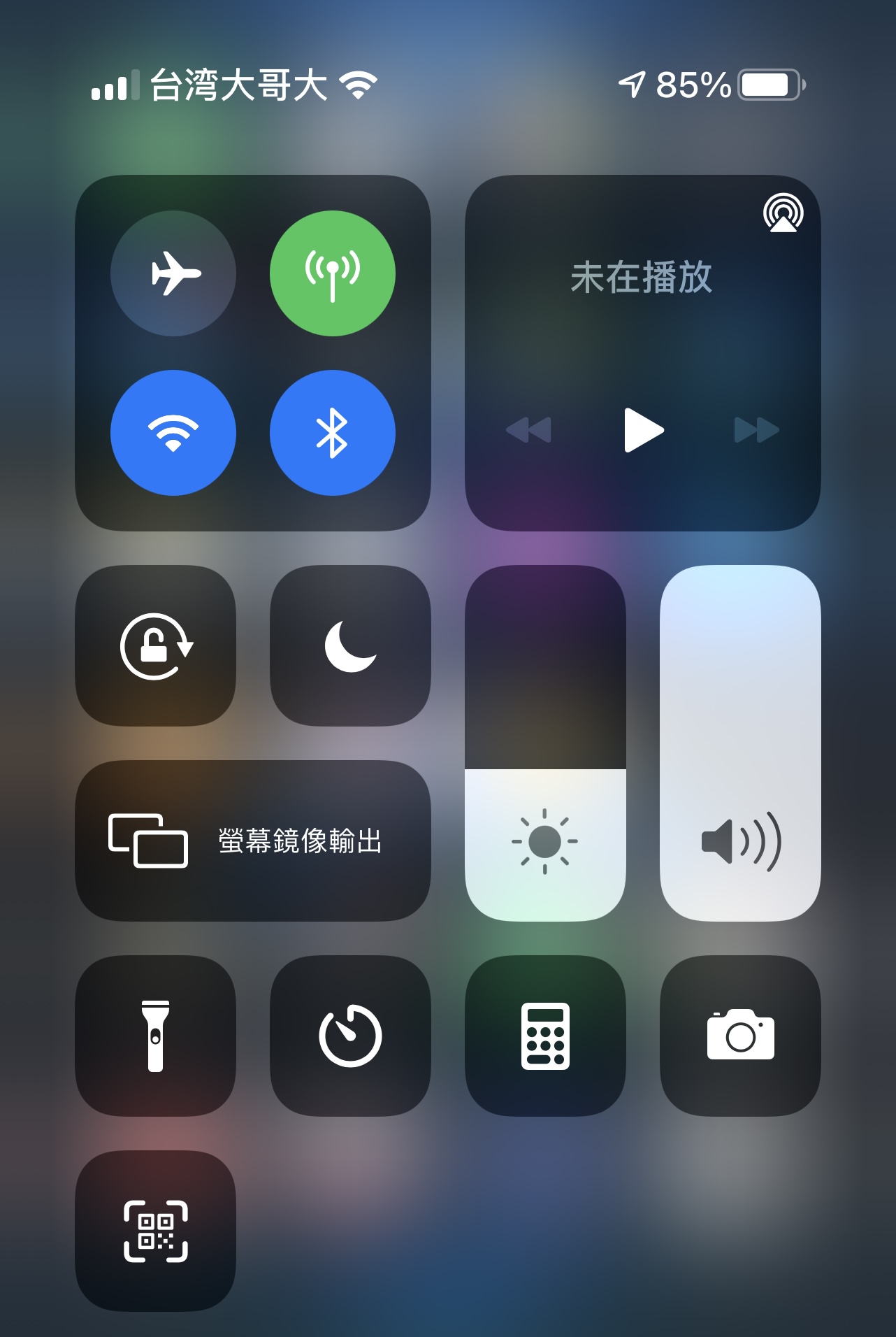Open the QR code scanner
896x1337 pixels.
tap(155, 1231)
